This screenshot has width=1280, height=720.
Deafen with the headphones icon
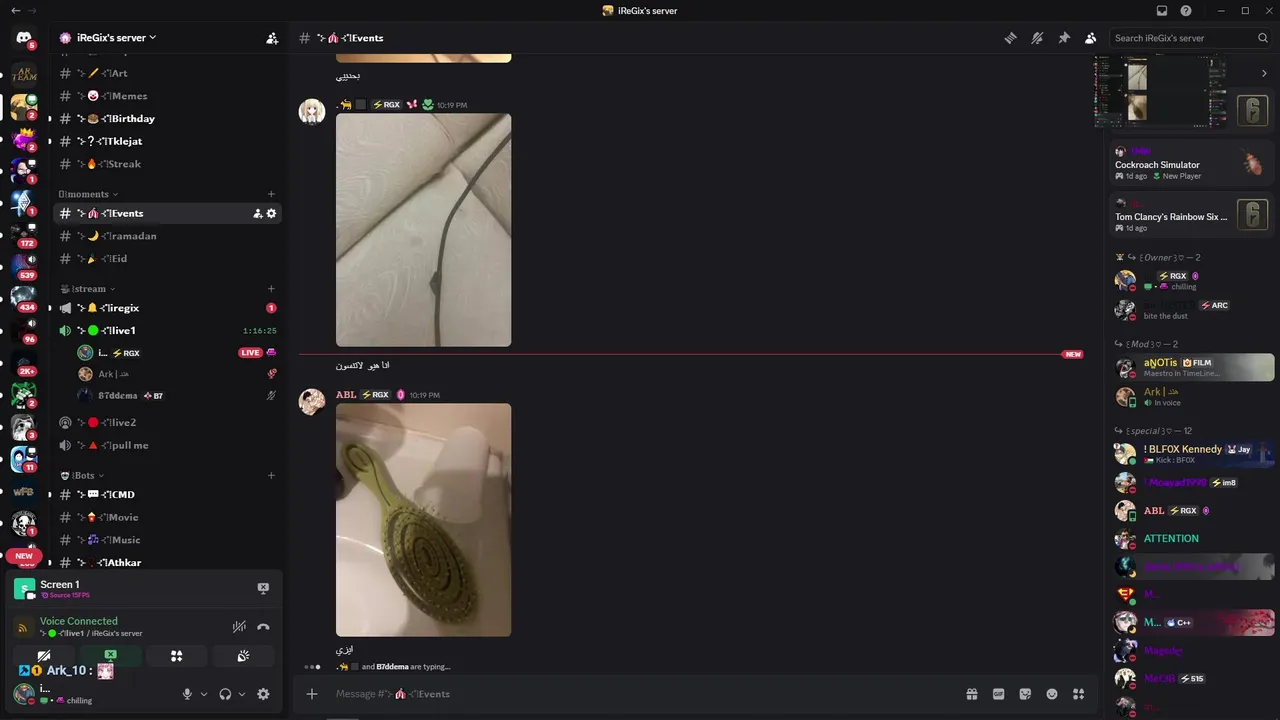point(225,694)
